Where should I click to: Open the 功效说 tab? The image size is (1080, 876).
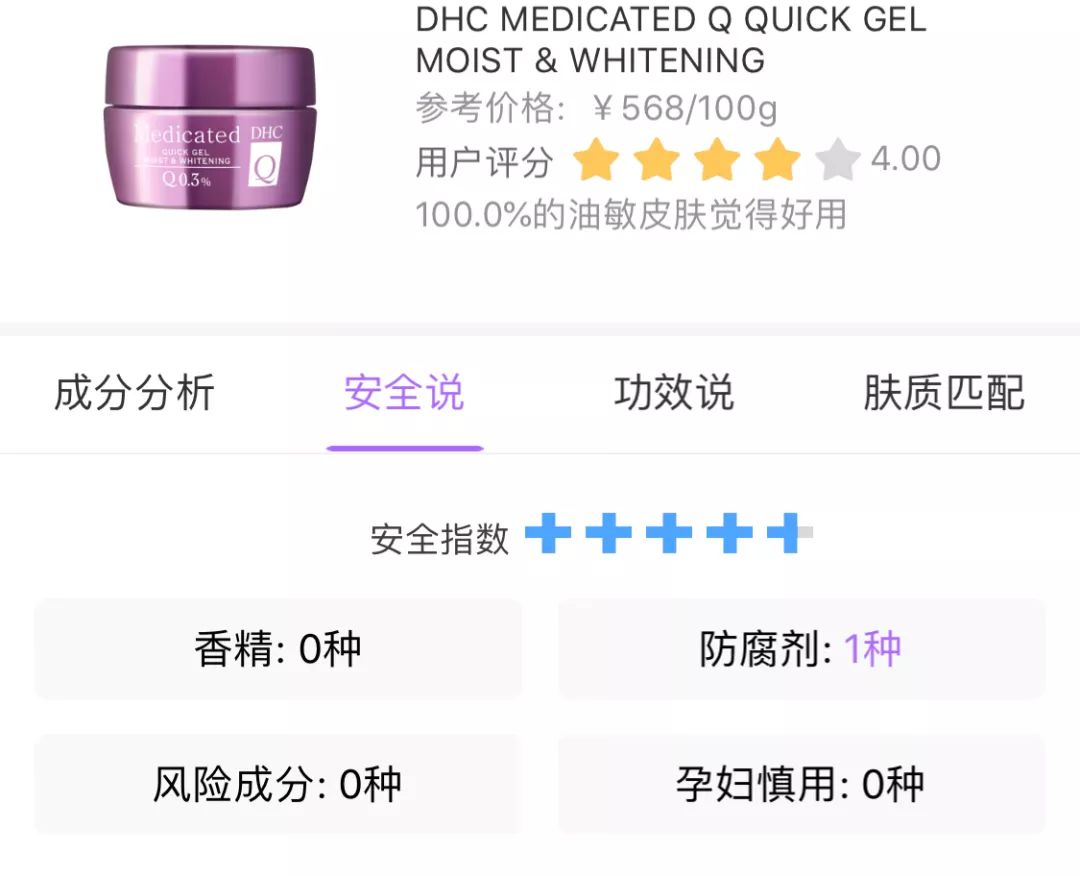(x=674, y=394)
